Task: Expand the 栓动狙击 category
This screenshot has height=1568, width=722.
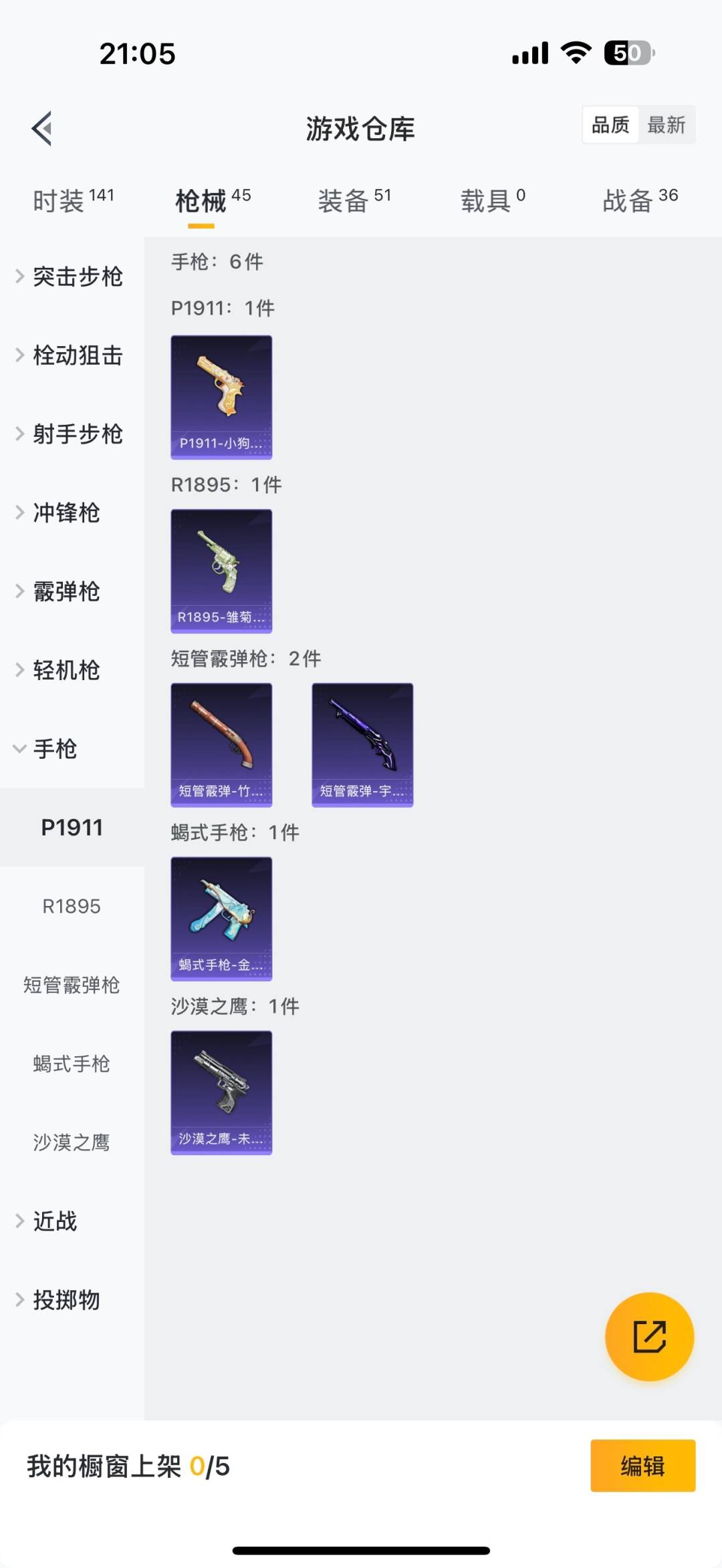Action: coord(72,355)
